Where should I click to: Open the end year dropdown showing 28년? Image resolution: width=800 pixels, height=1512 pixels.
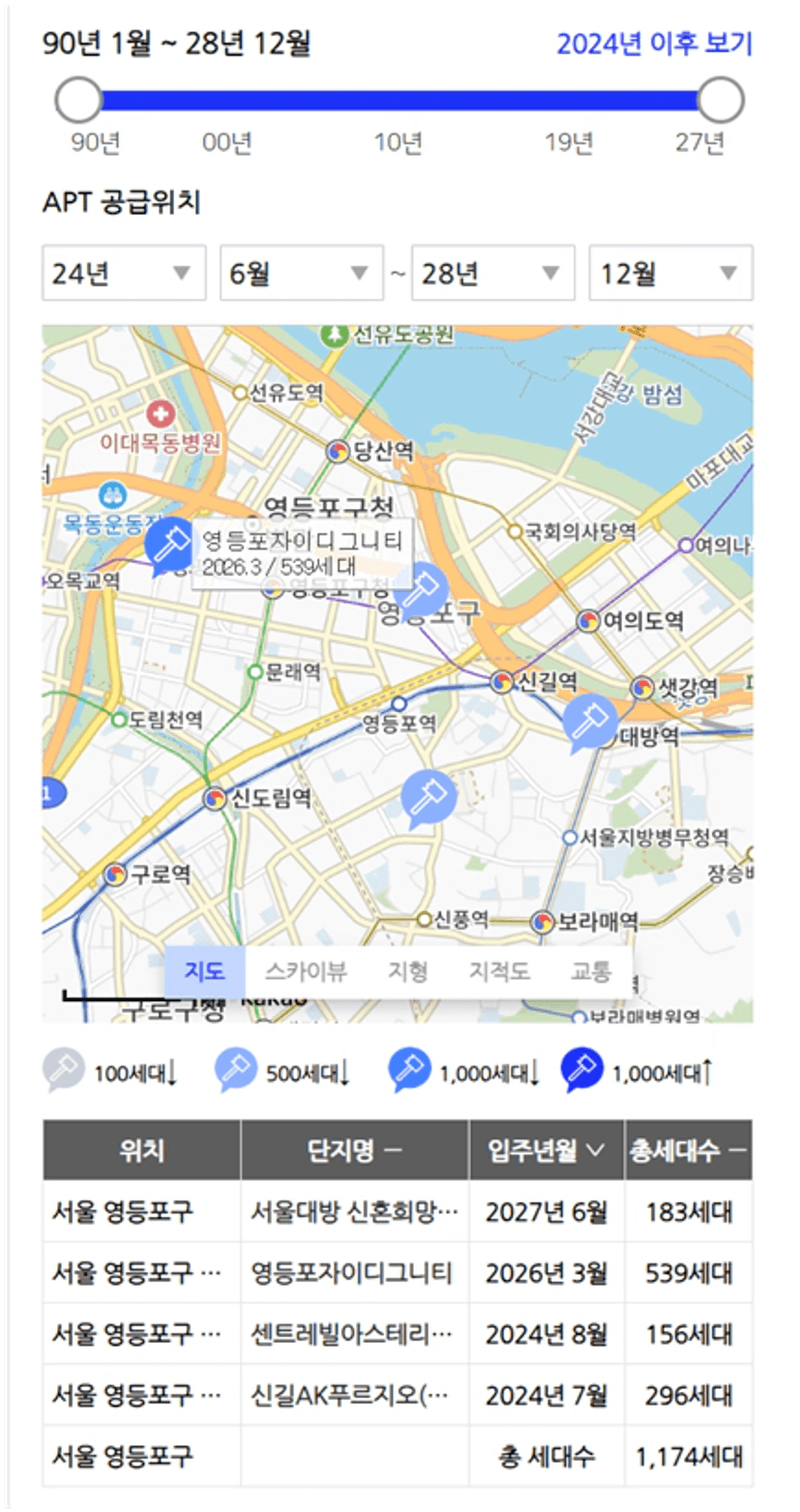pos(493,273)
